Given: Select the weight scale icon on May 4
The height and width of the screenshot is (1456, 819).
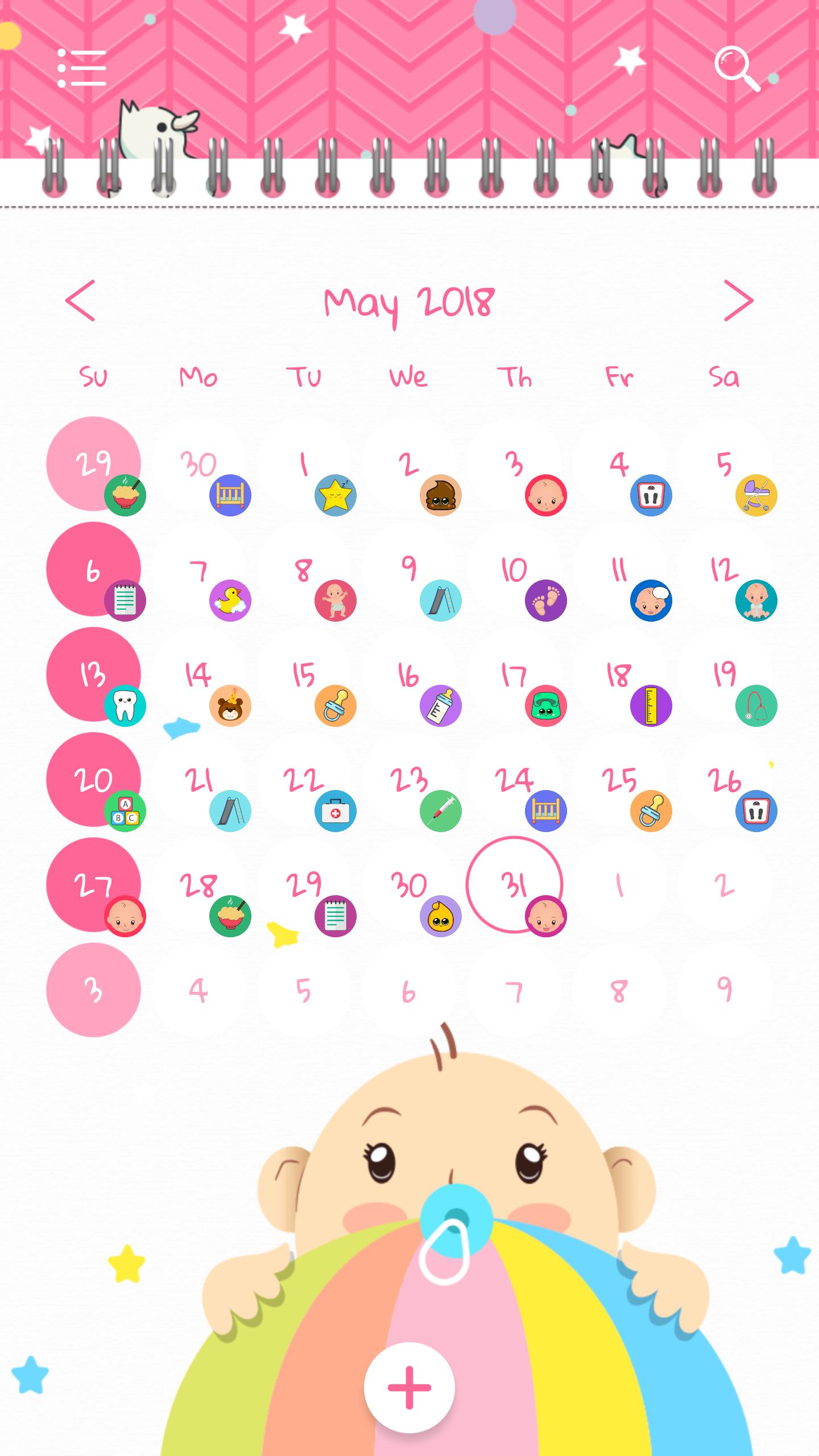Looking at the screenshot, I should pyautogui.click(x=651, y=496).
